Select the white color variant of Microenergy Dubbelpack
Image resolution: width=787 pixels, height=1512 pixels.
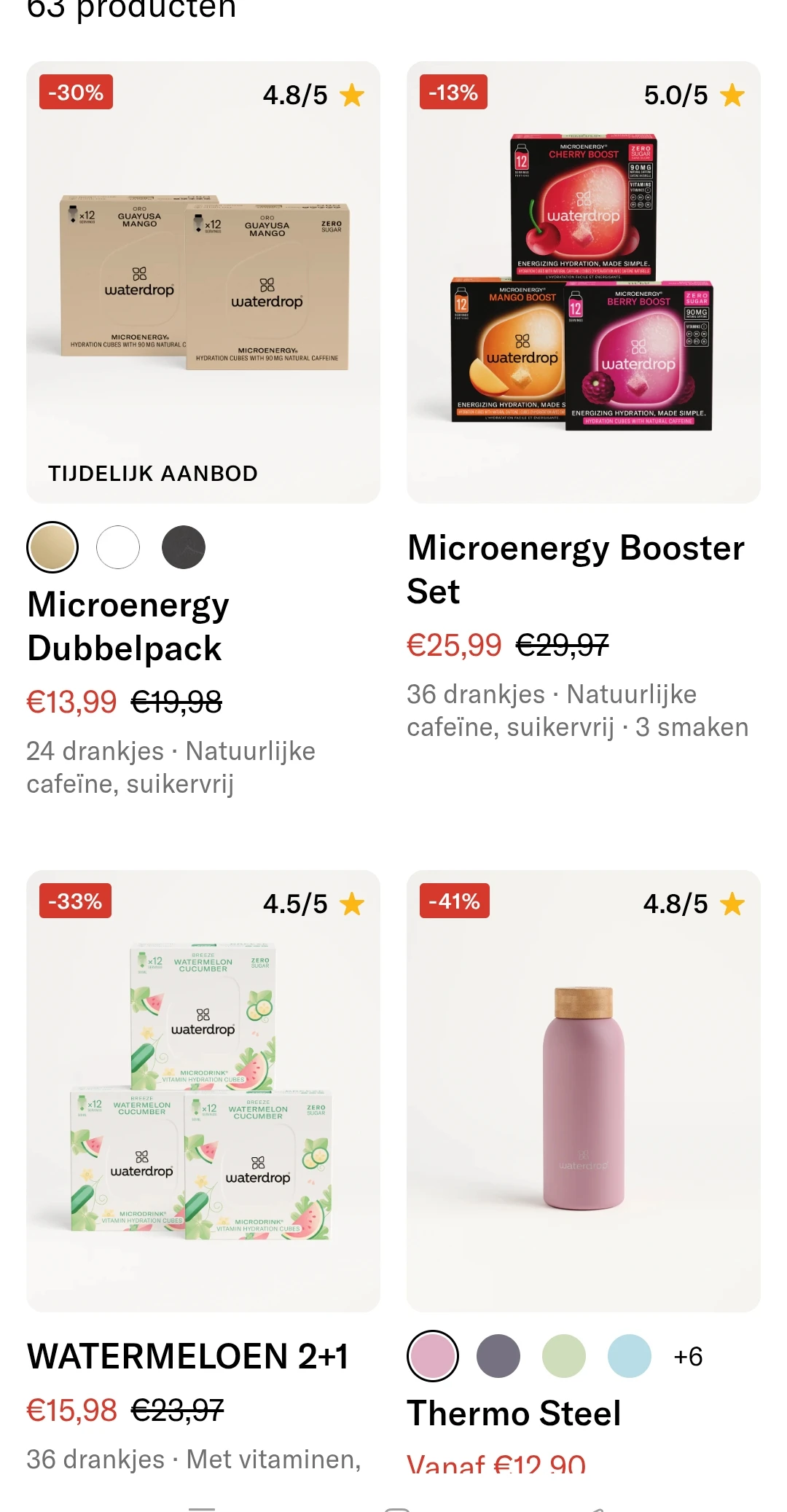click(x=117, y=547)
